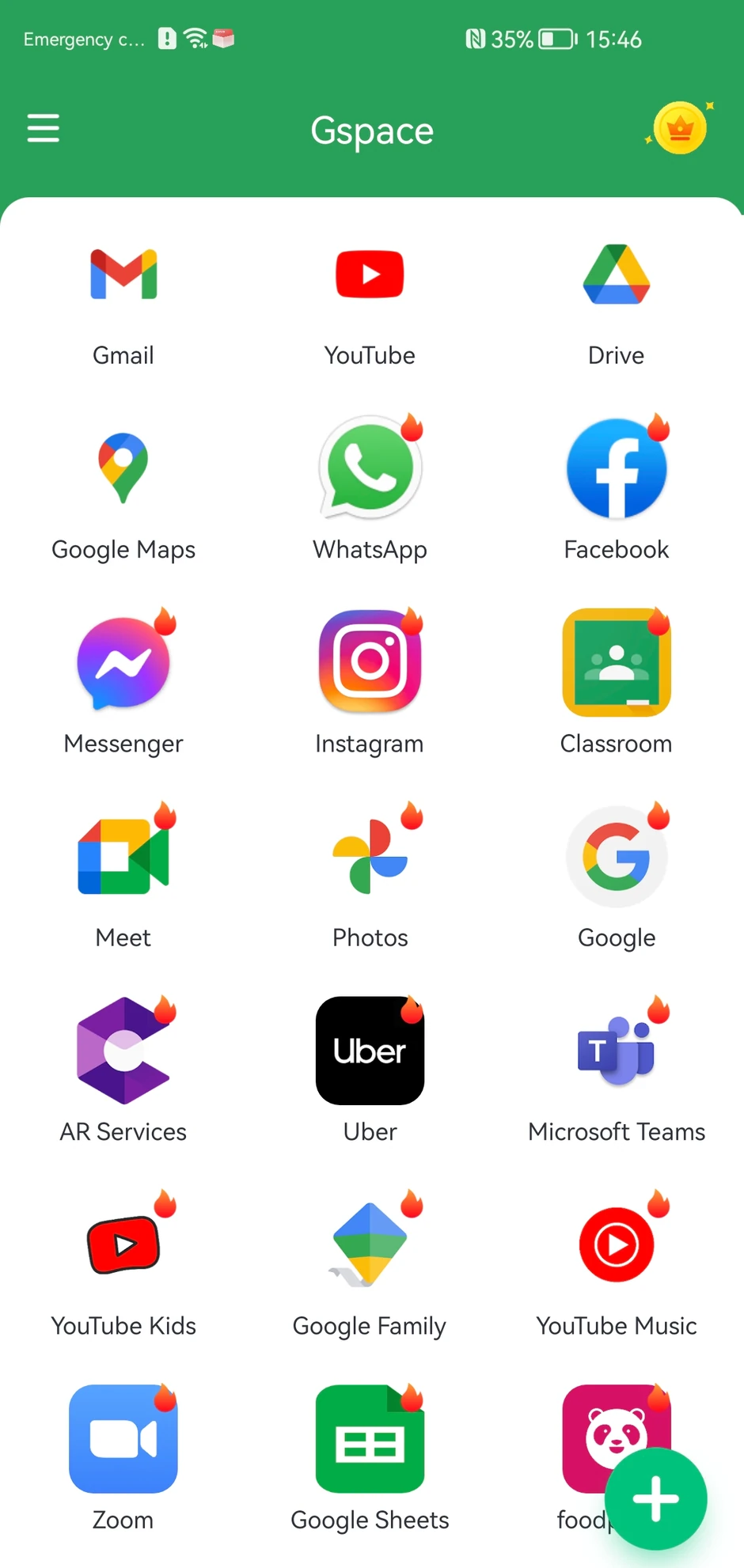
Task: Open Messenger
Action: click(x=123, y=663)
